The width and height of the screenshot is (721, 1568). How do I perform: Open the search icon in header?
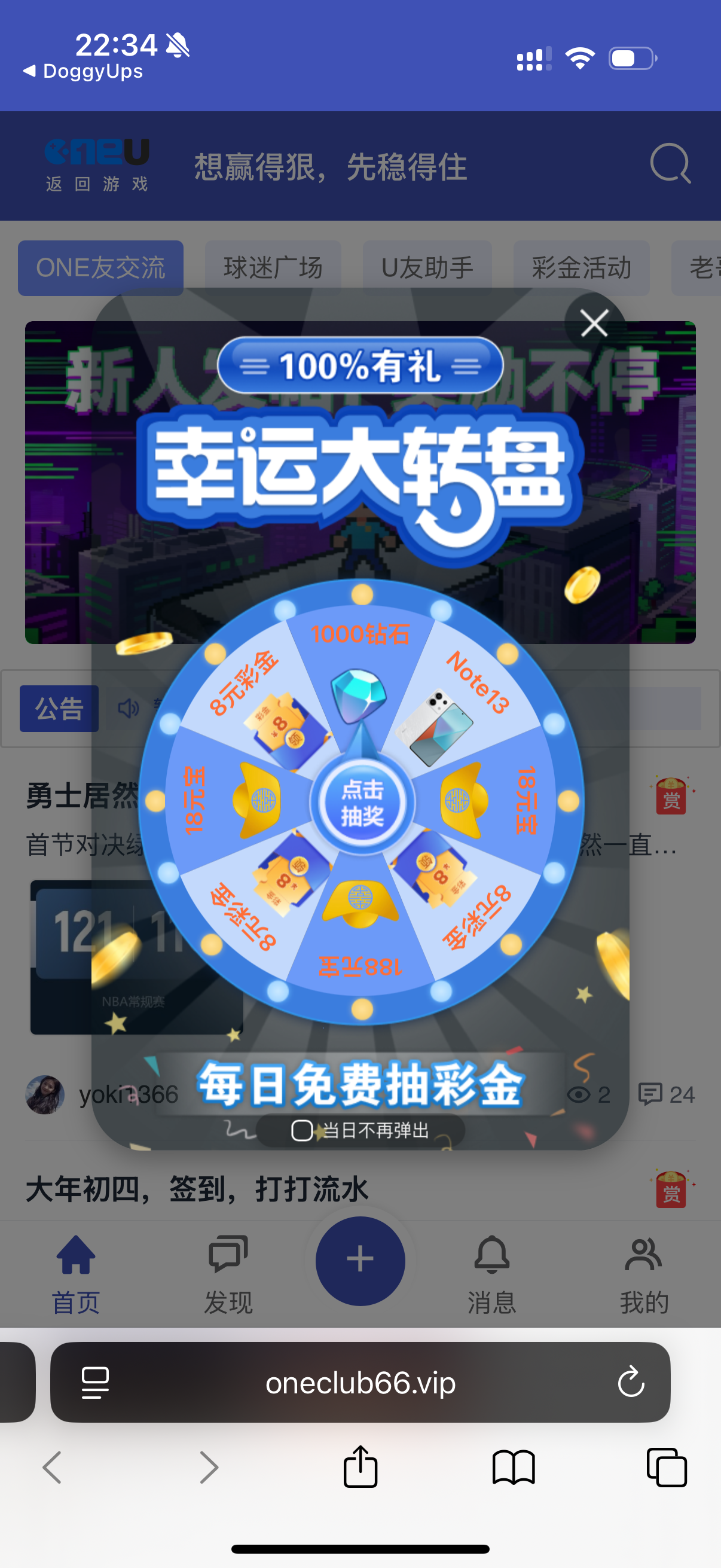[x=670, y=163]
